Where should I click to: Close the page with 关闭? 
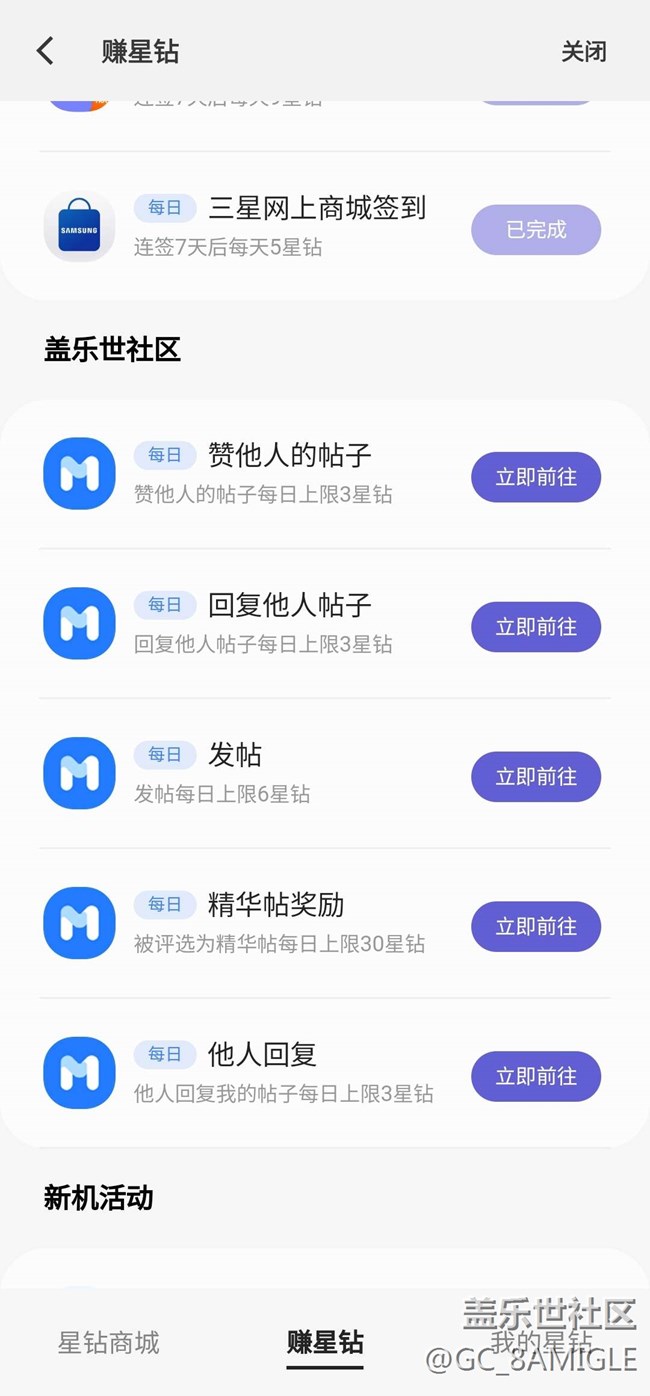(583, 51)
